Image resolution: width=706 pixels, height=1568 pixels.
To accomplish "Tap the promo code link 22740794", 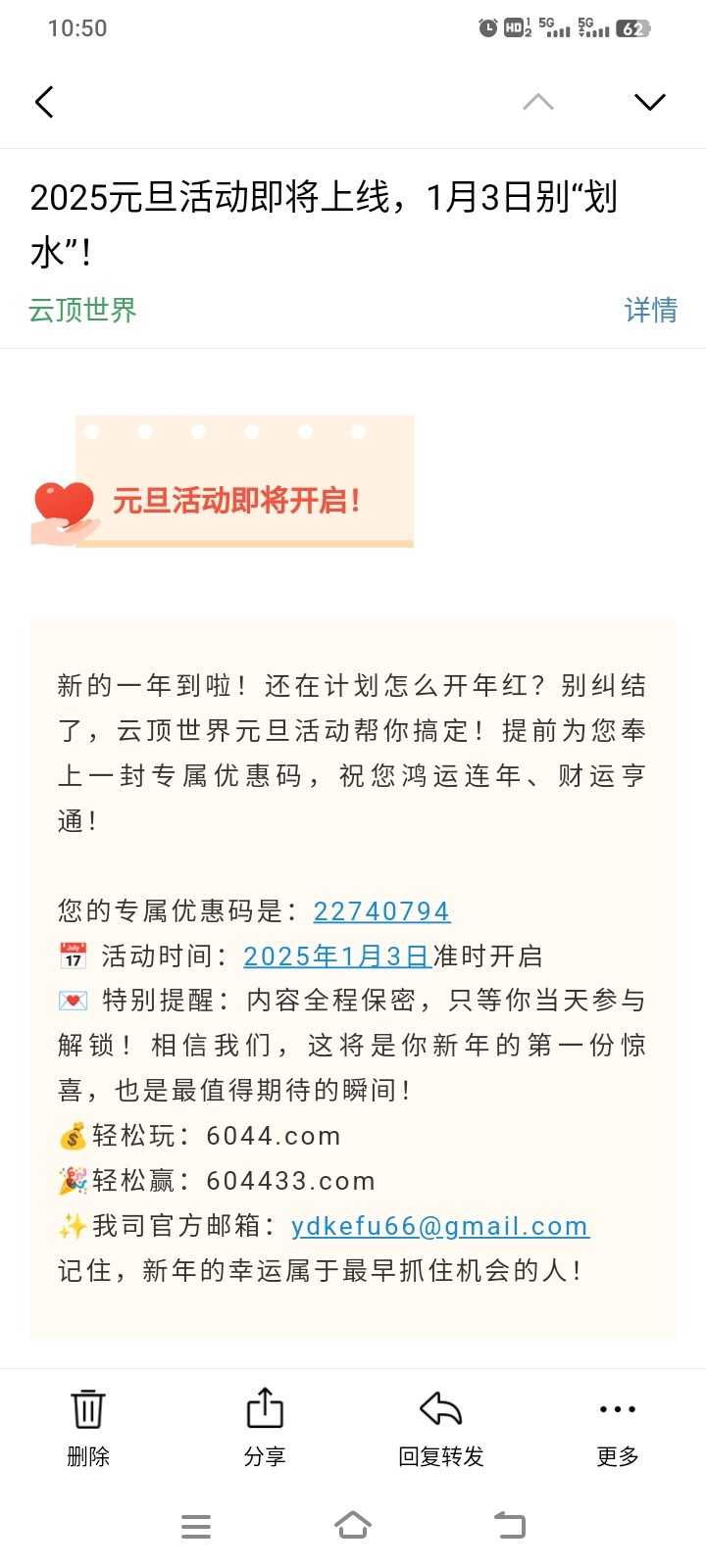I will tap(381, 911).
